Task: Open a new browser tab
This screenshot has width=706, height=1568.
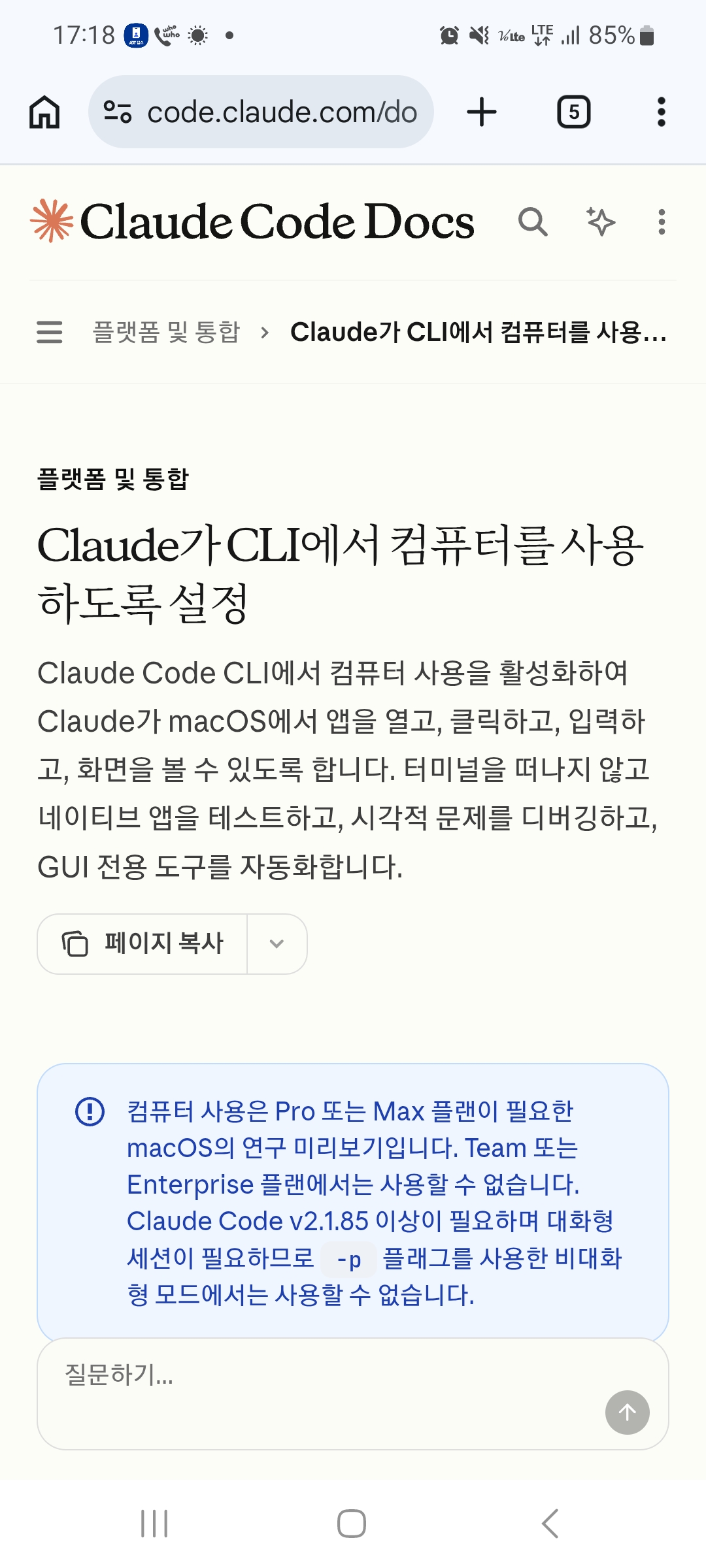Action: coord(482,112)
